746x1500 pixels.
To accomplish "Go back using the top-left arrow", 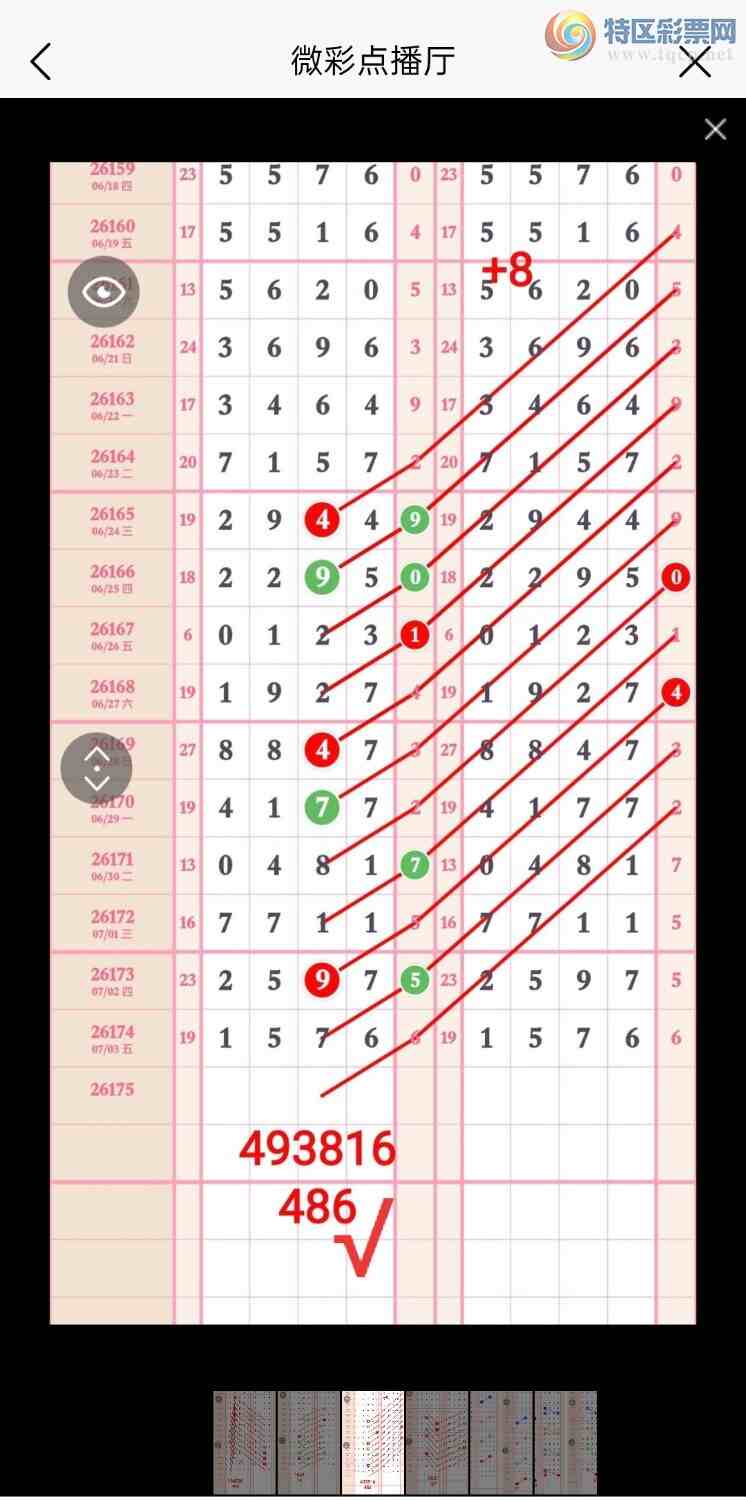I will coord(40,62).
